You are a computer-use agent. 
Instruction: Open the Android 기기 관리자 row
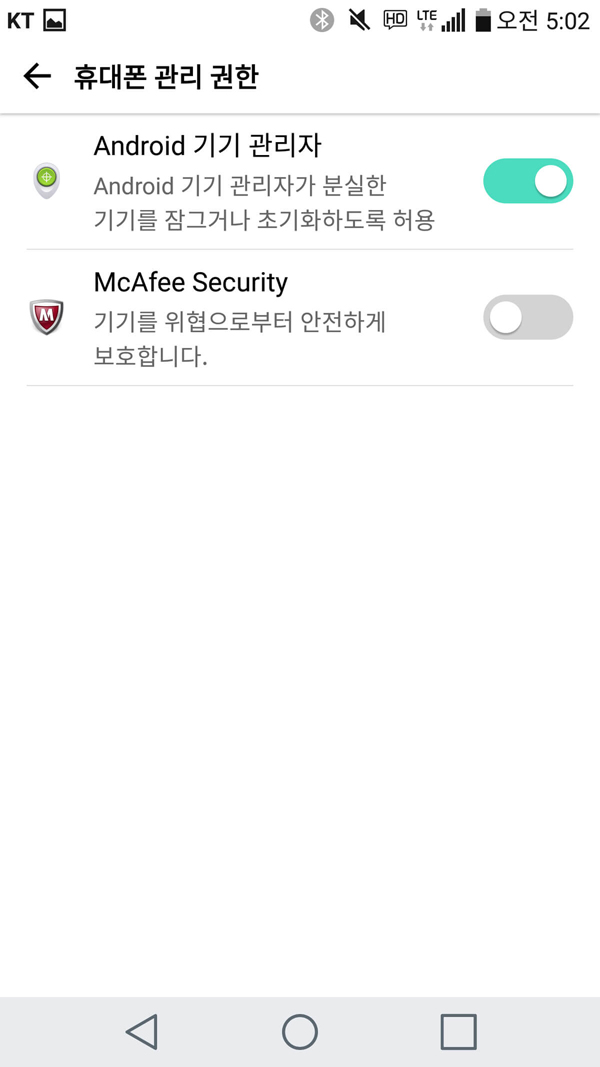[x=300, y=182]
